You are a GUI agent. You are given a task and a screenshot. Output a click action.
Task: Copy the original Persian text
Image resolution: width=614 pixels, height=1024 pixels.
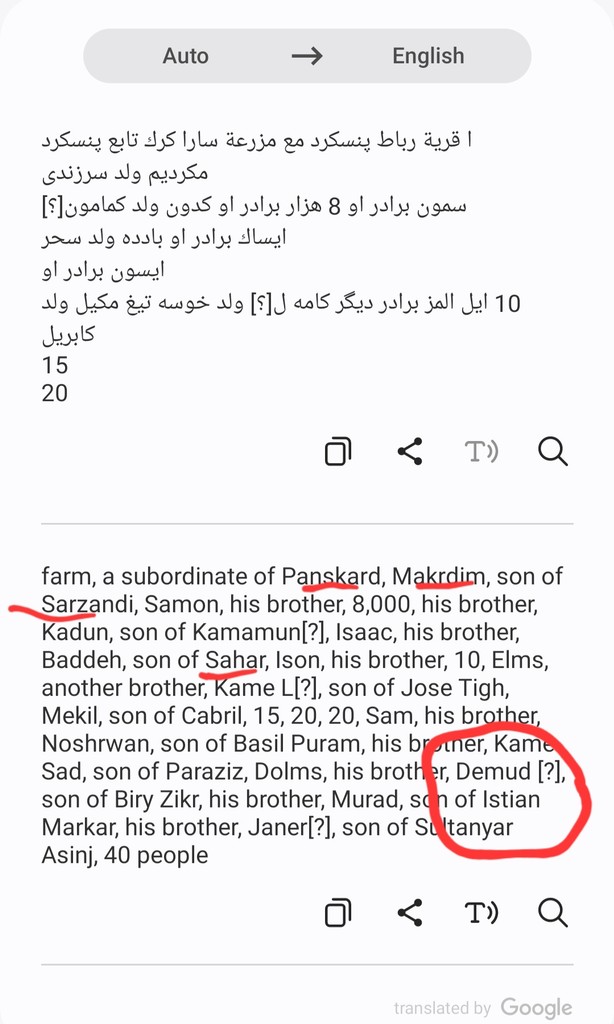338,452
